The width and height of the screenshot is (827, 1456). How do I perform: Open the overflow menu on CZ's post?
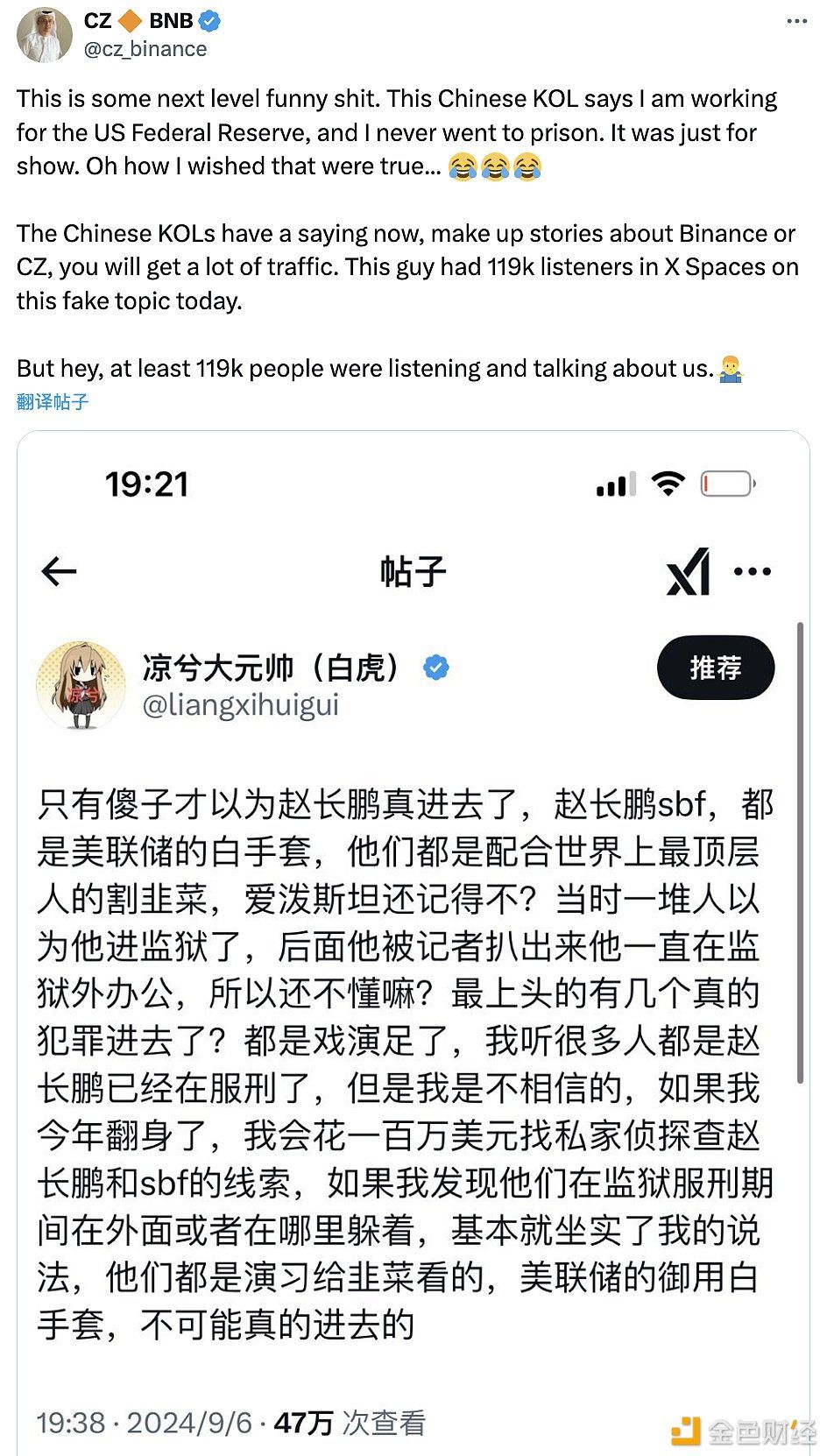(796, 21)
